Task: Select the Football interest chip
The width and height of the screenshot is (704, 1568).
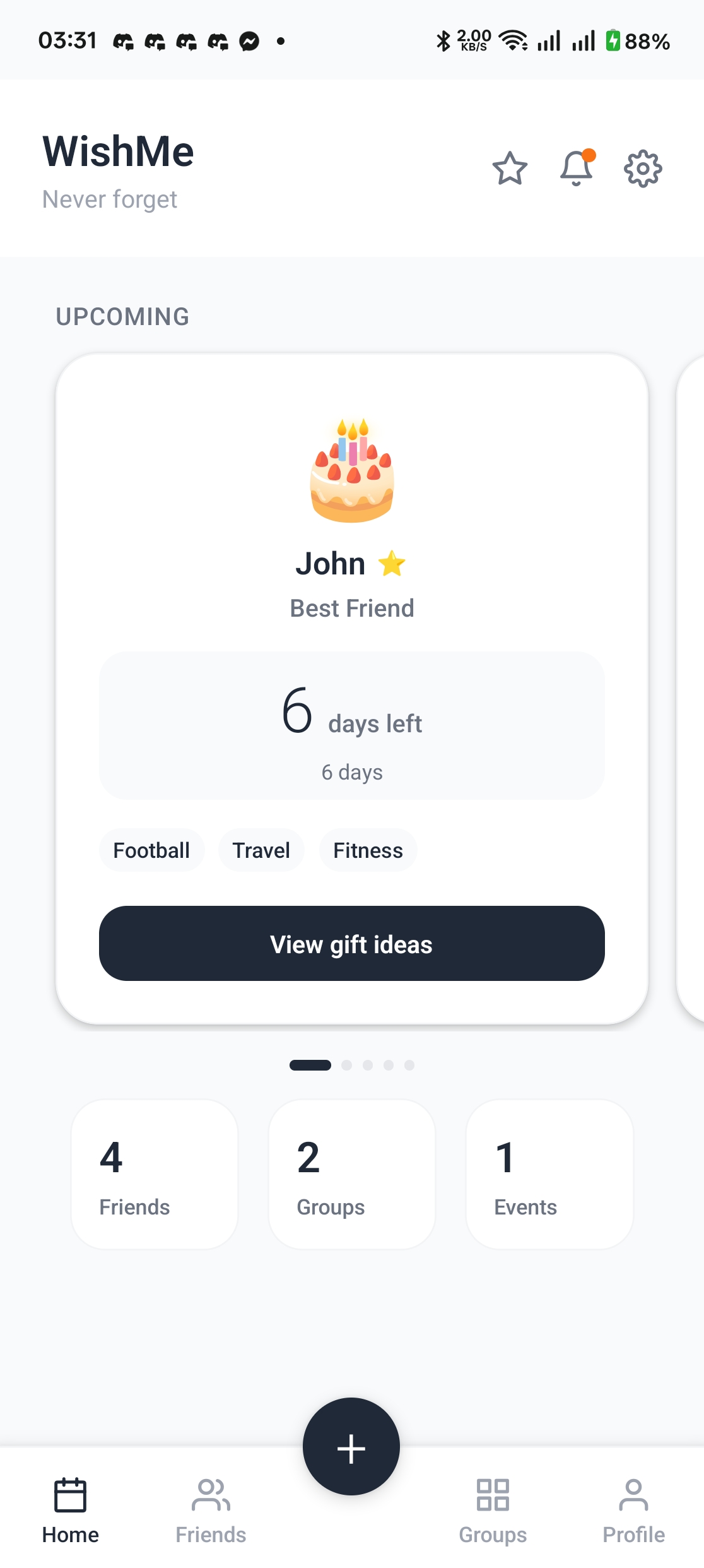Action: pyautogui.click(x=151, y=850)
